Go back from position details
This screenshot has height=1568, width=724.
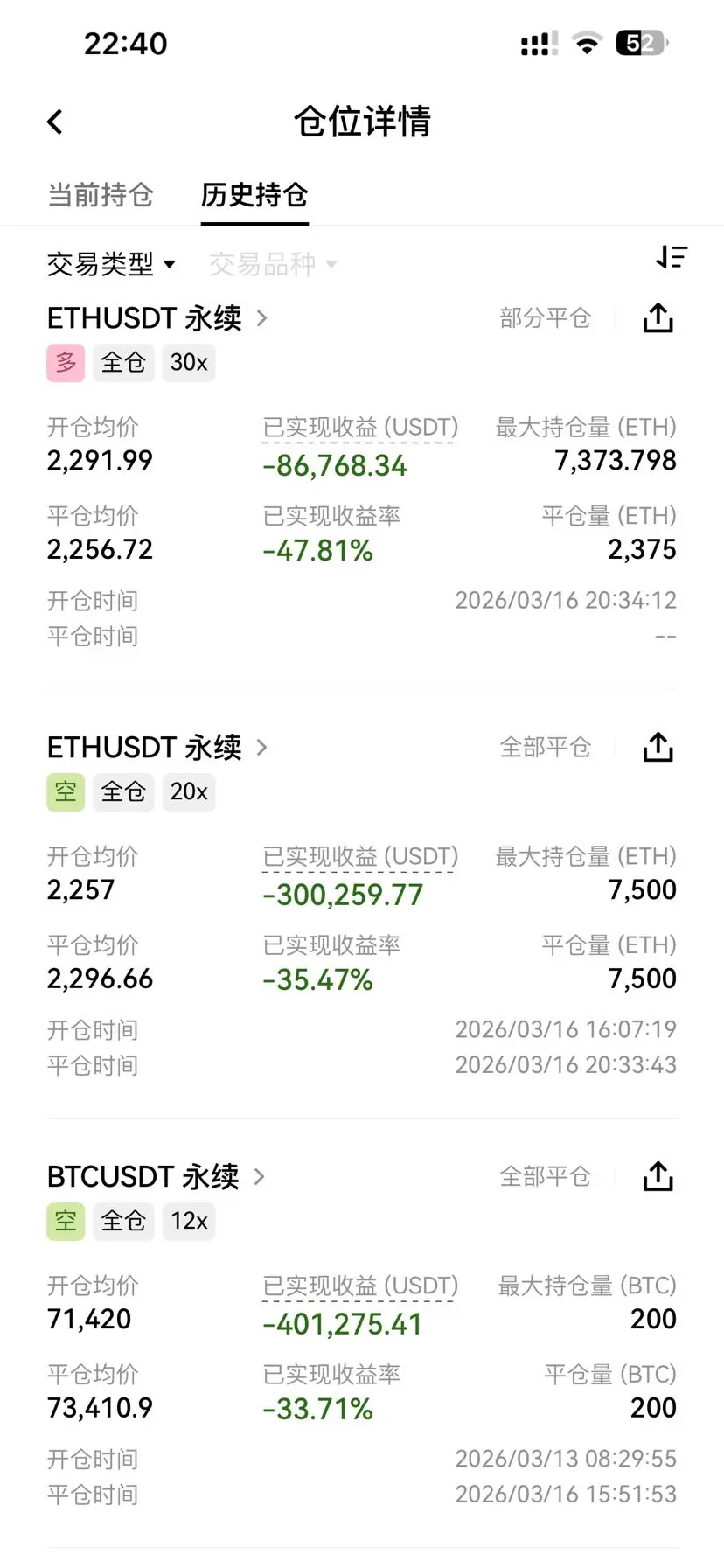(55, 122)
